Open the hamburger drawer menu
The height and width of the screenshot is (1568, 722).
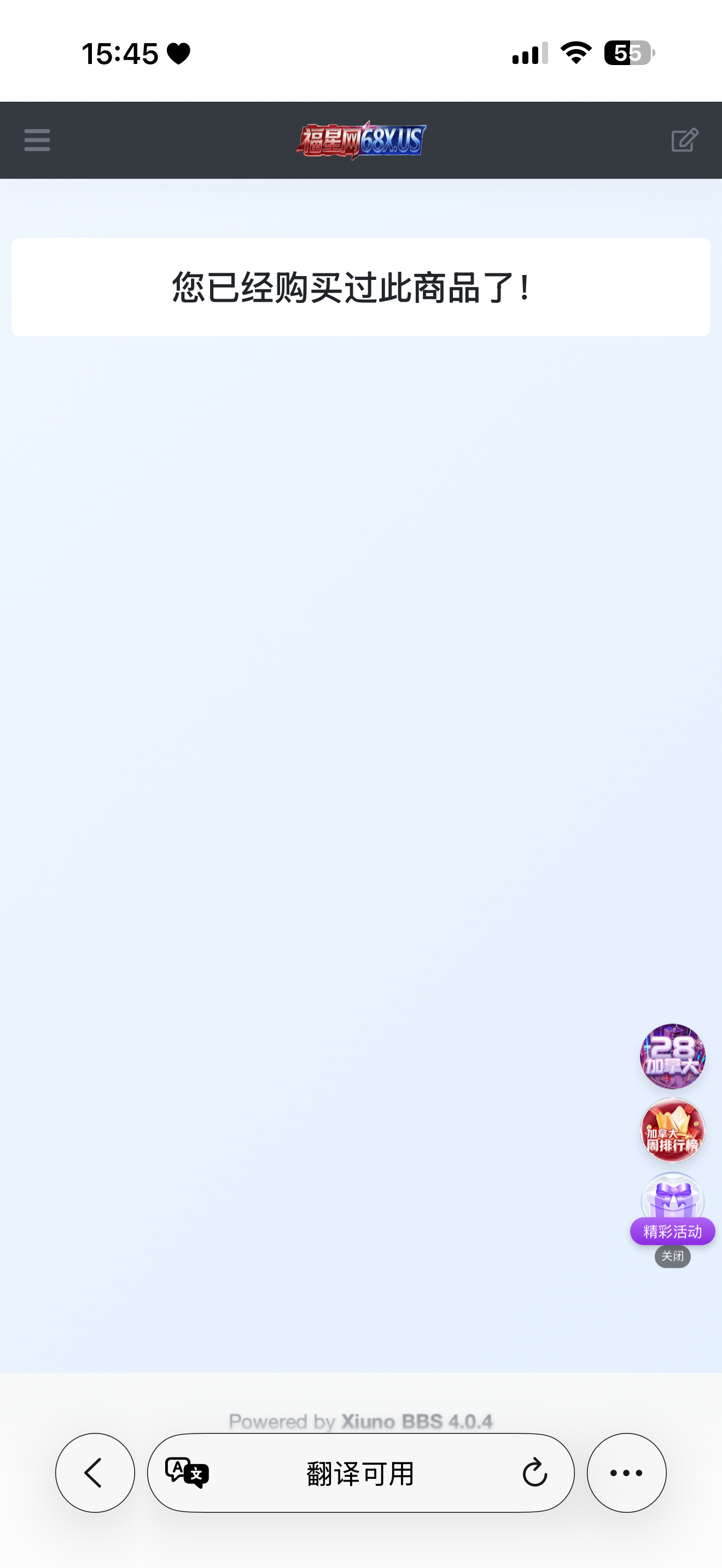37,140
